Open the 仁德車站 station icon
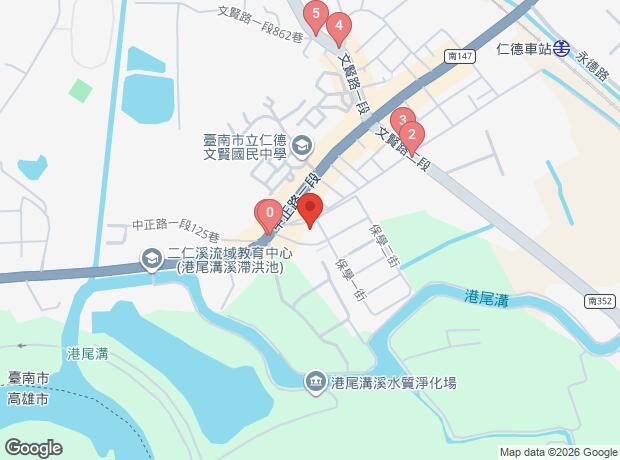The image size is (620, 460). [564, 47]
